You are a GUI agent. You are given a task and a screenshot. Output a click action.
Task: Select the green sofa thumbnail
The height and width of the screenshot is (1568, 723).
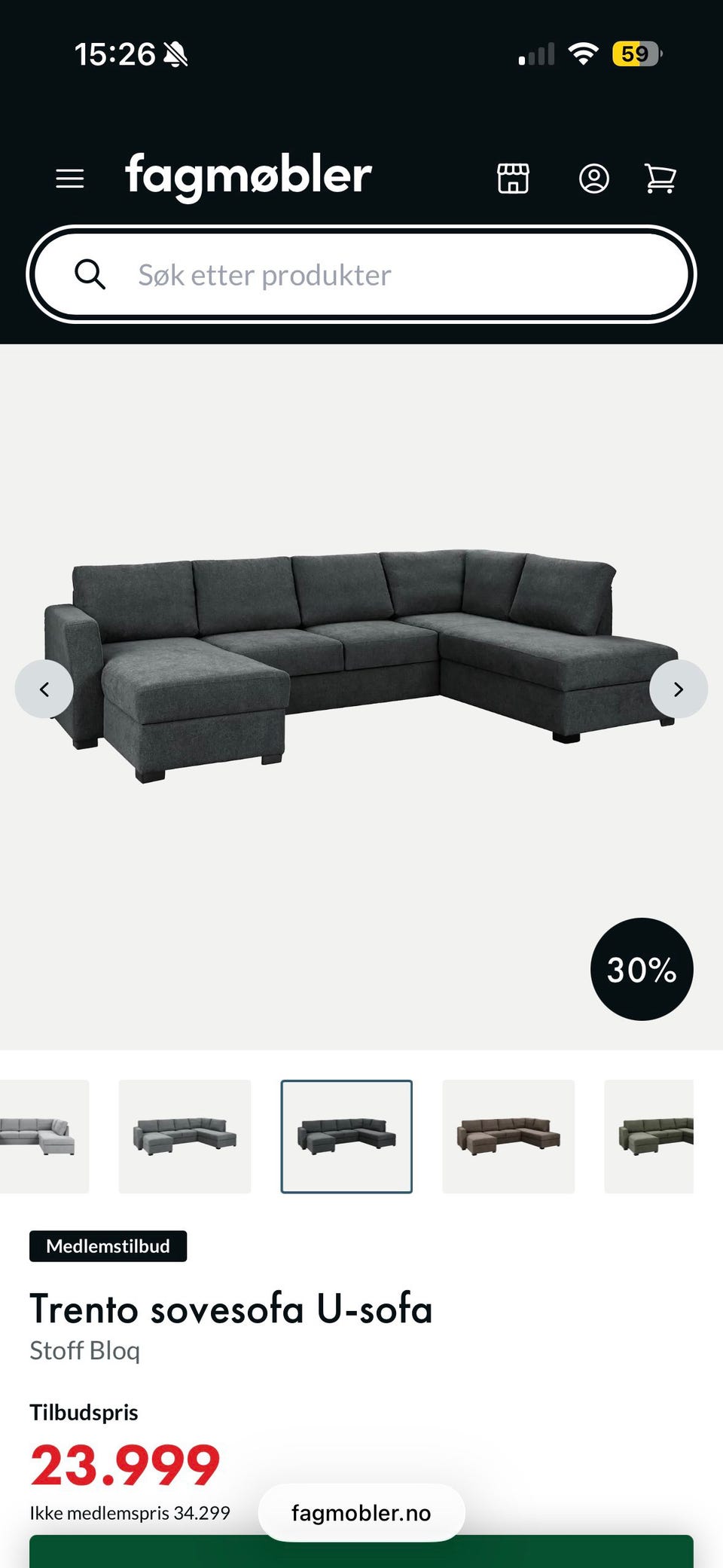[649, 1136]
